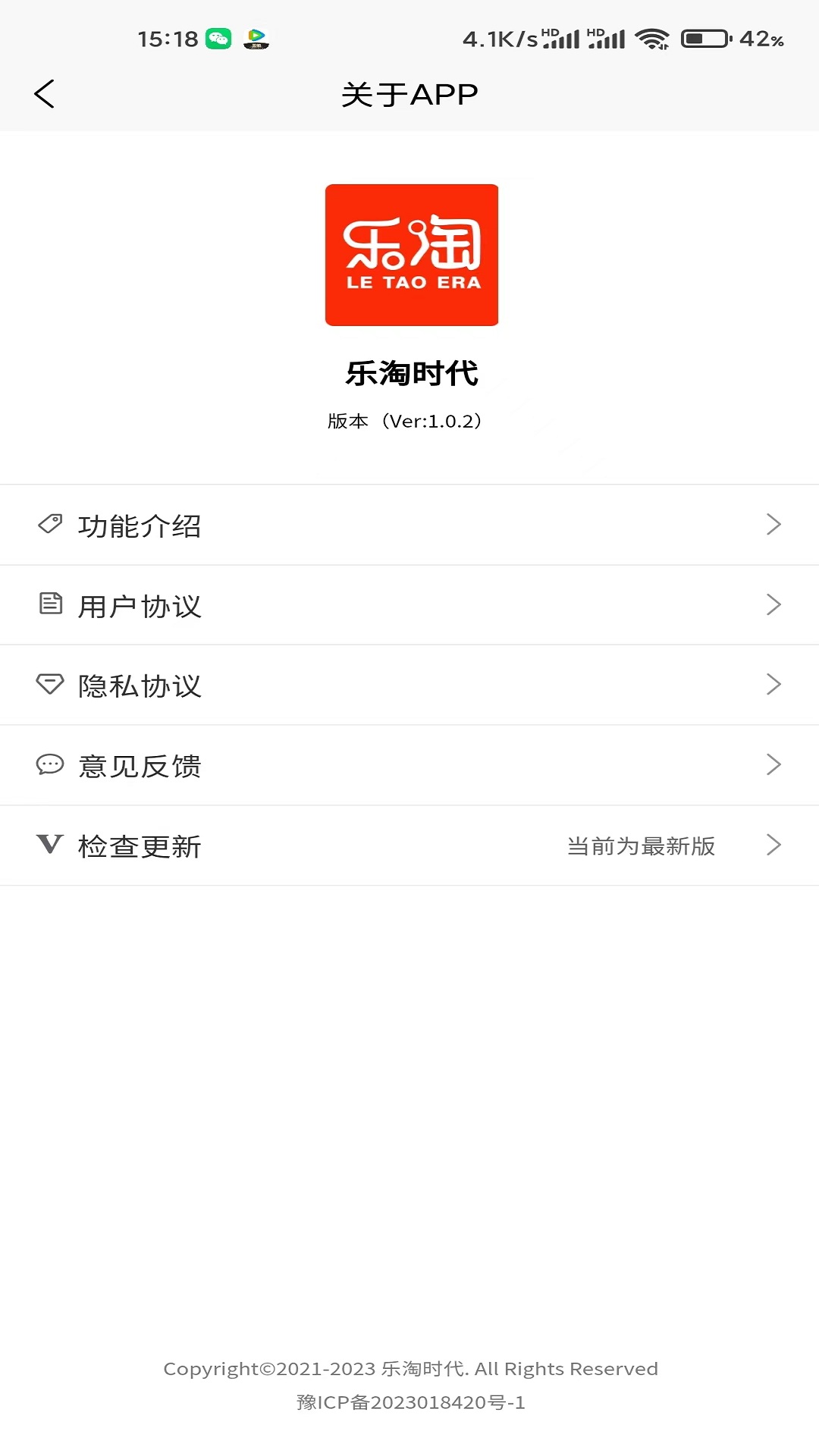Tap the 乐淘时代 red app logo

411,255
